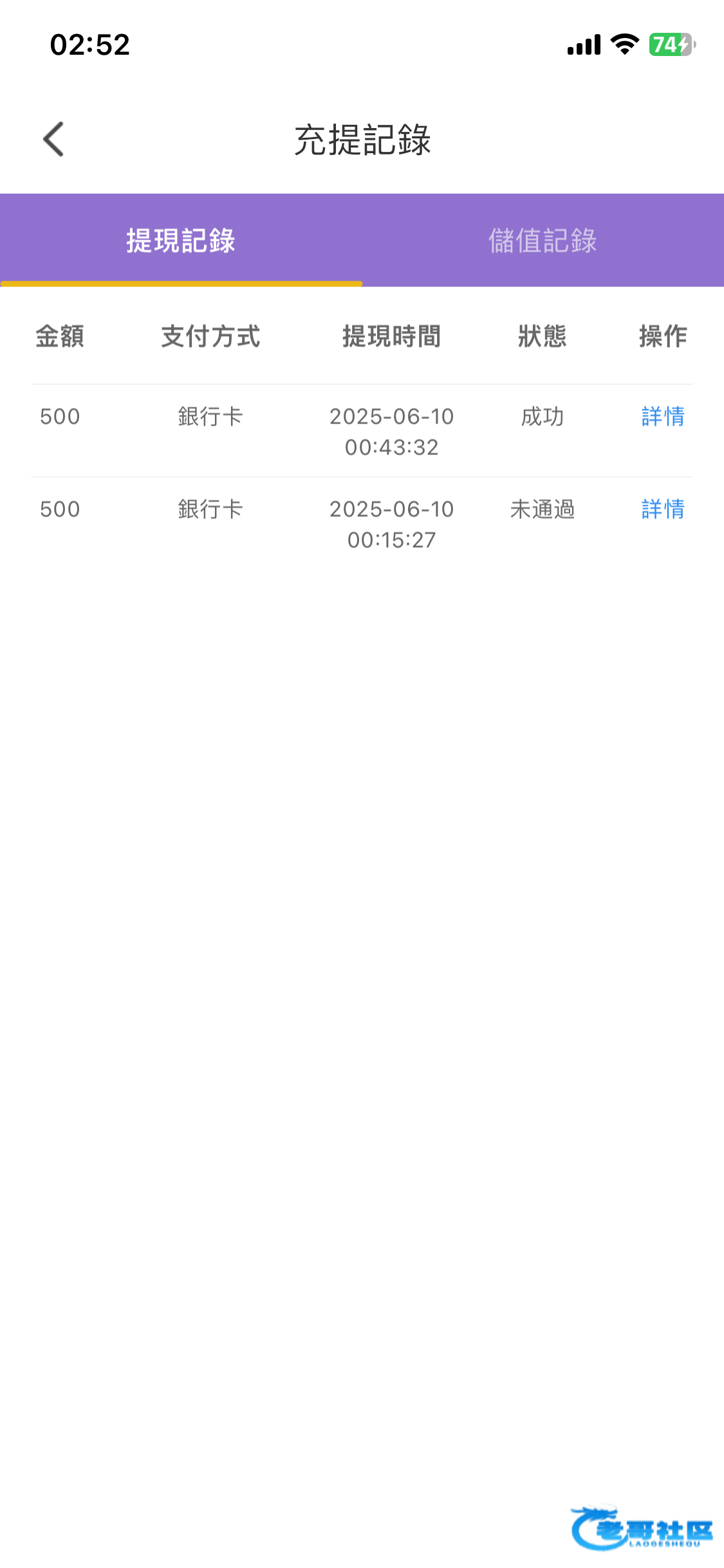The width and height of the screenshot is (724, 1568).
Task: Select the 提現記錄 tab
Action: click(181, 240)
